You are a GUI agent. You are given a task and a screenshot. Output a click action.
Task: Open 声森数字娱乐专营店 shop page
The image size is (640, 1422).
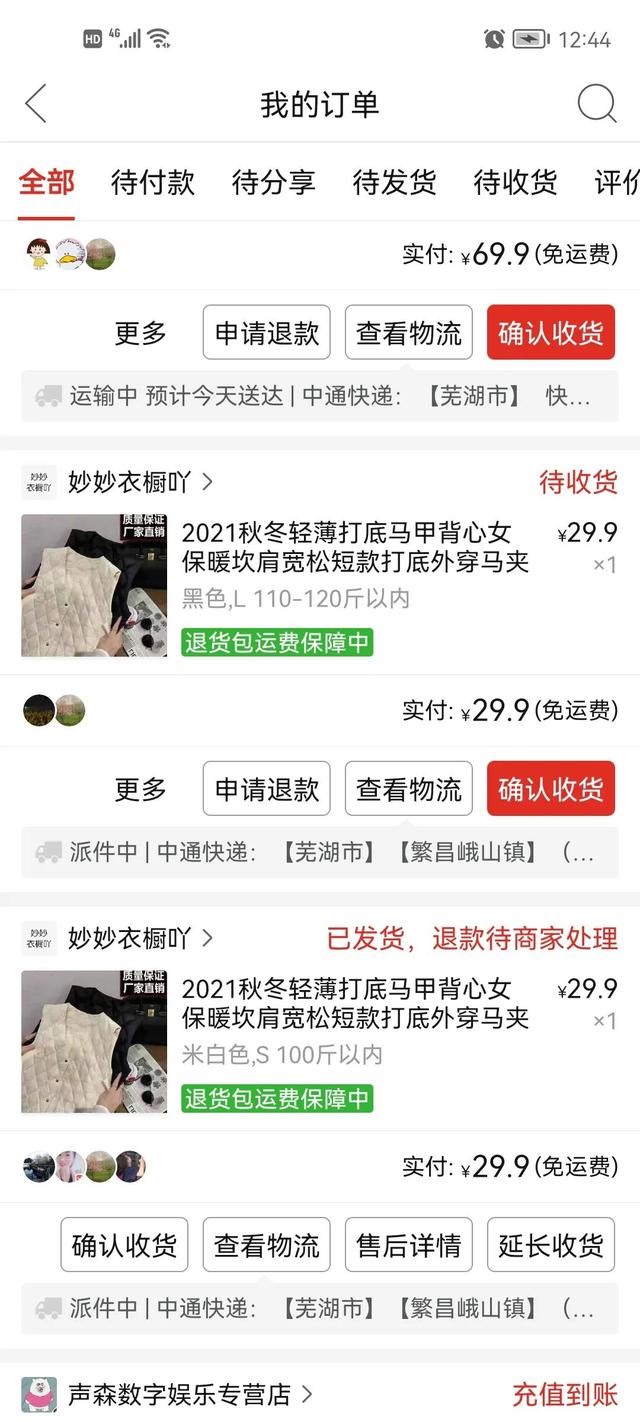point(180,1393)
